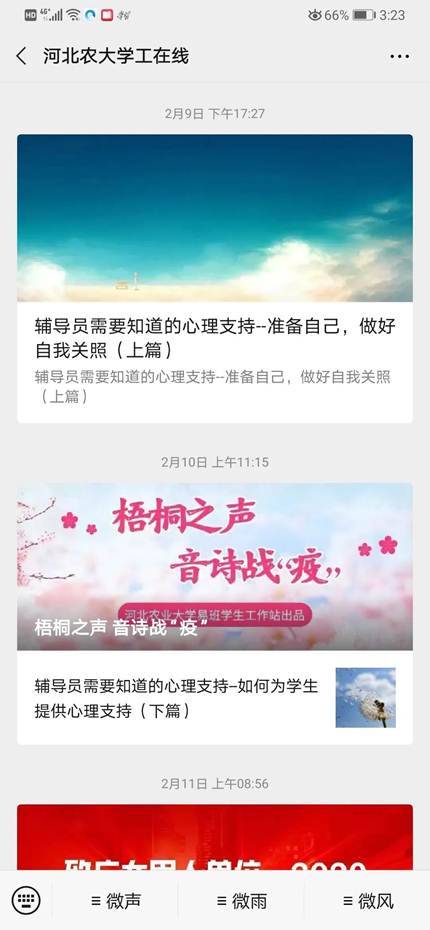Screen dimensions: 430x930
Task: Open article 如何为学生提供心理支持 (下篇)
Action: pos(215,698)
